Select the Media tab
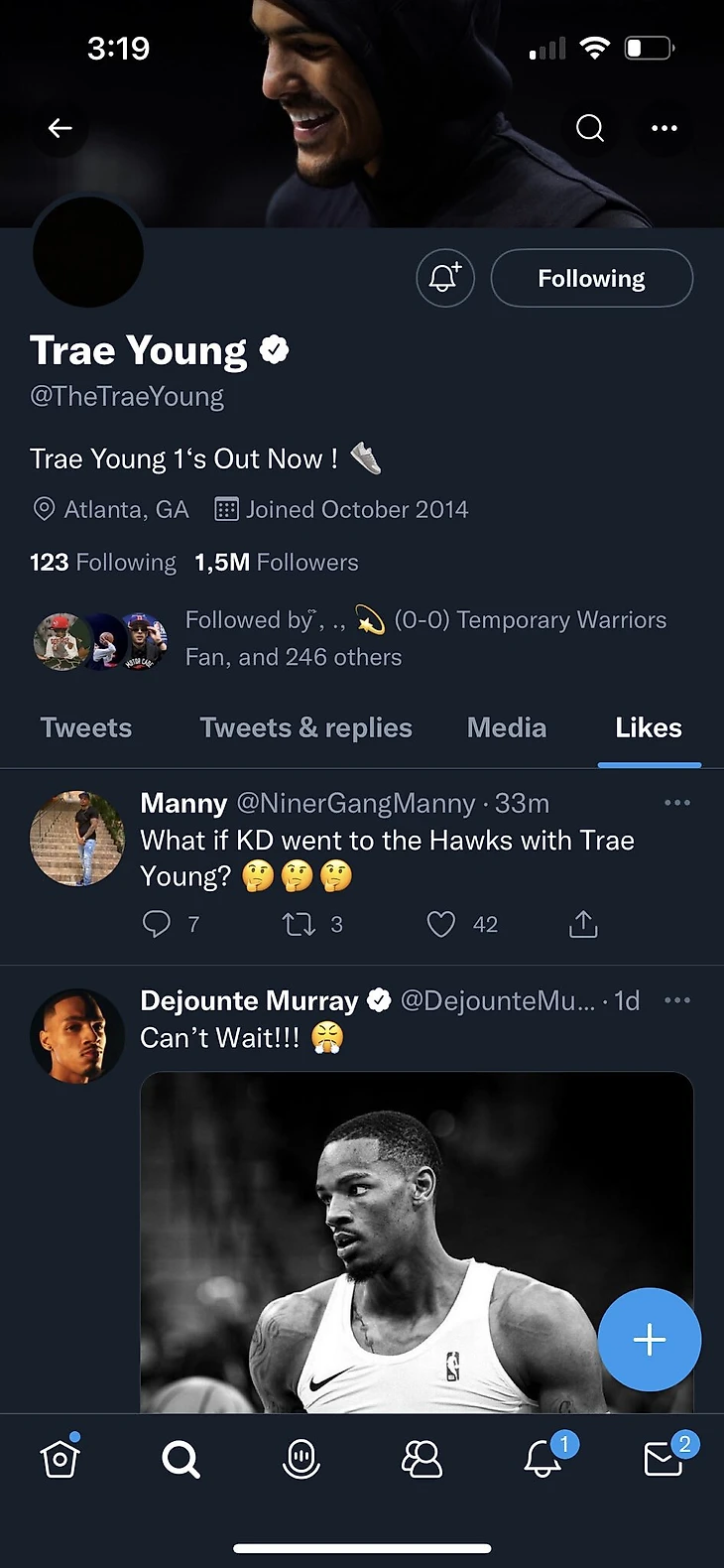Viewport: 724px width, 1568px height. (x=506, y=727)
